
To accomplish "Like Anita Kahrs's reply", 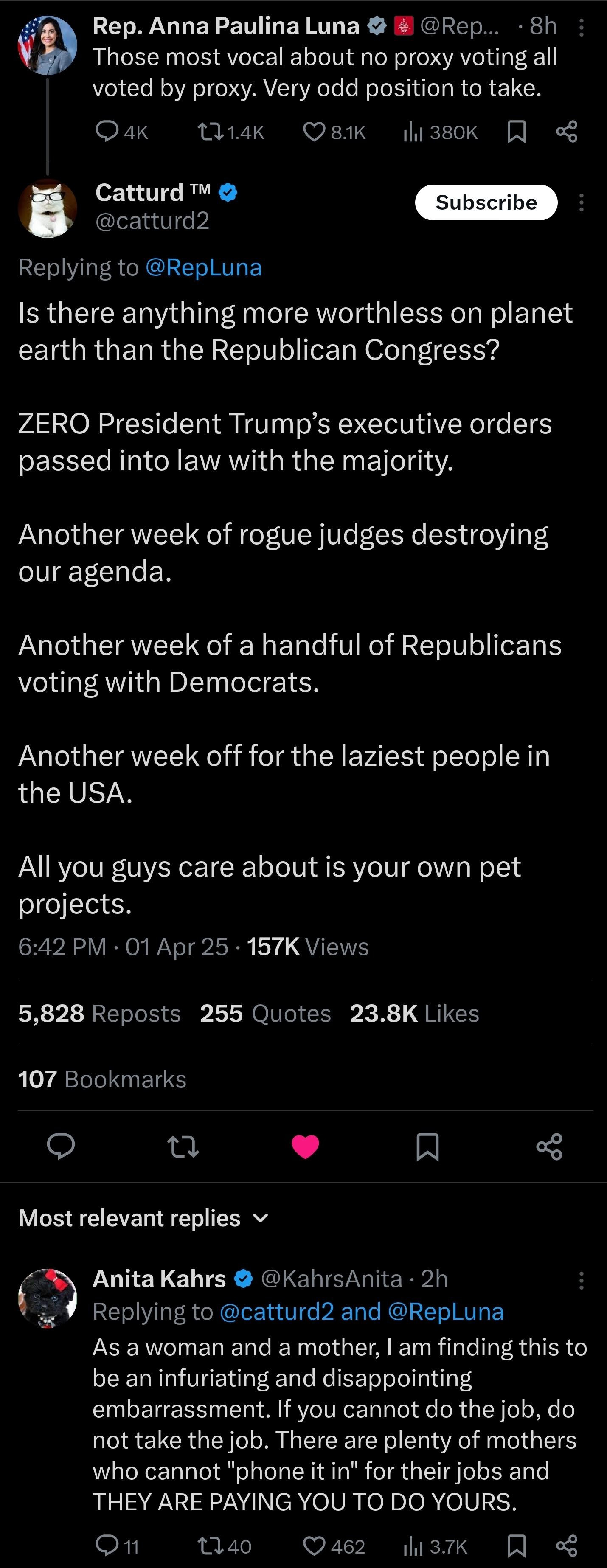I will 315,1546.
